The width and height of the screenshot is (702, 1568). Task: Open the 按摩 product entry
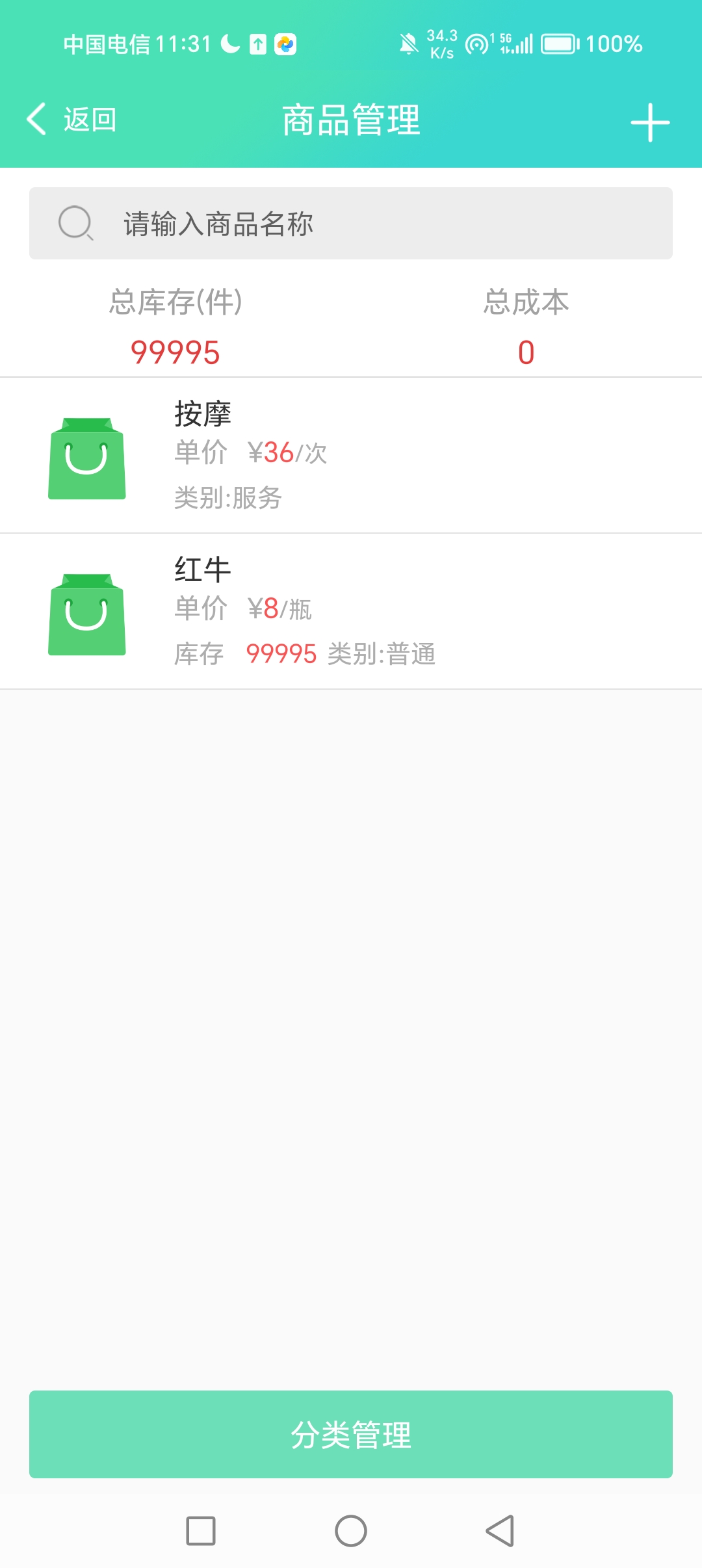(351, 455)
